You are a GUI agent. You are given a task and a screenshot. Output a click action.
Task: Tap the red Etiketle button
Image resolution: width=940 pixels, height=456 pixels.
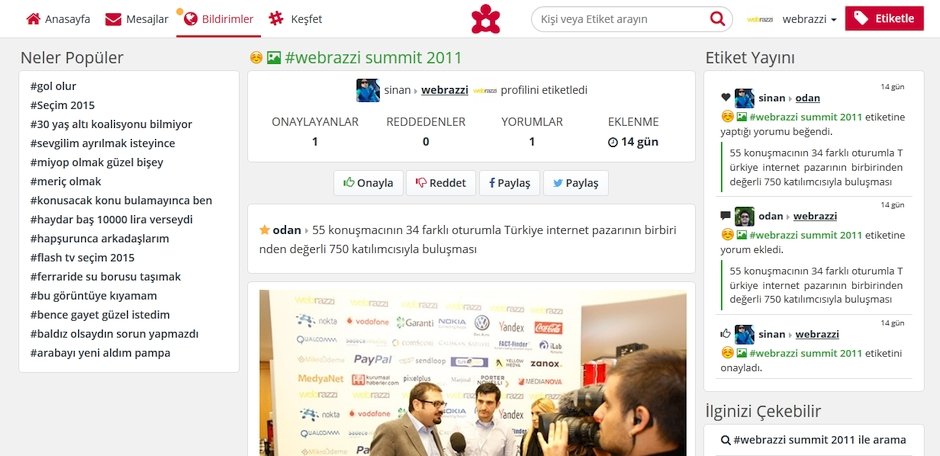tap(883, 19)
